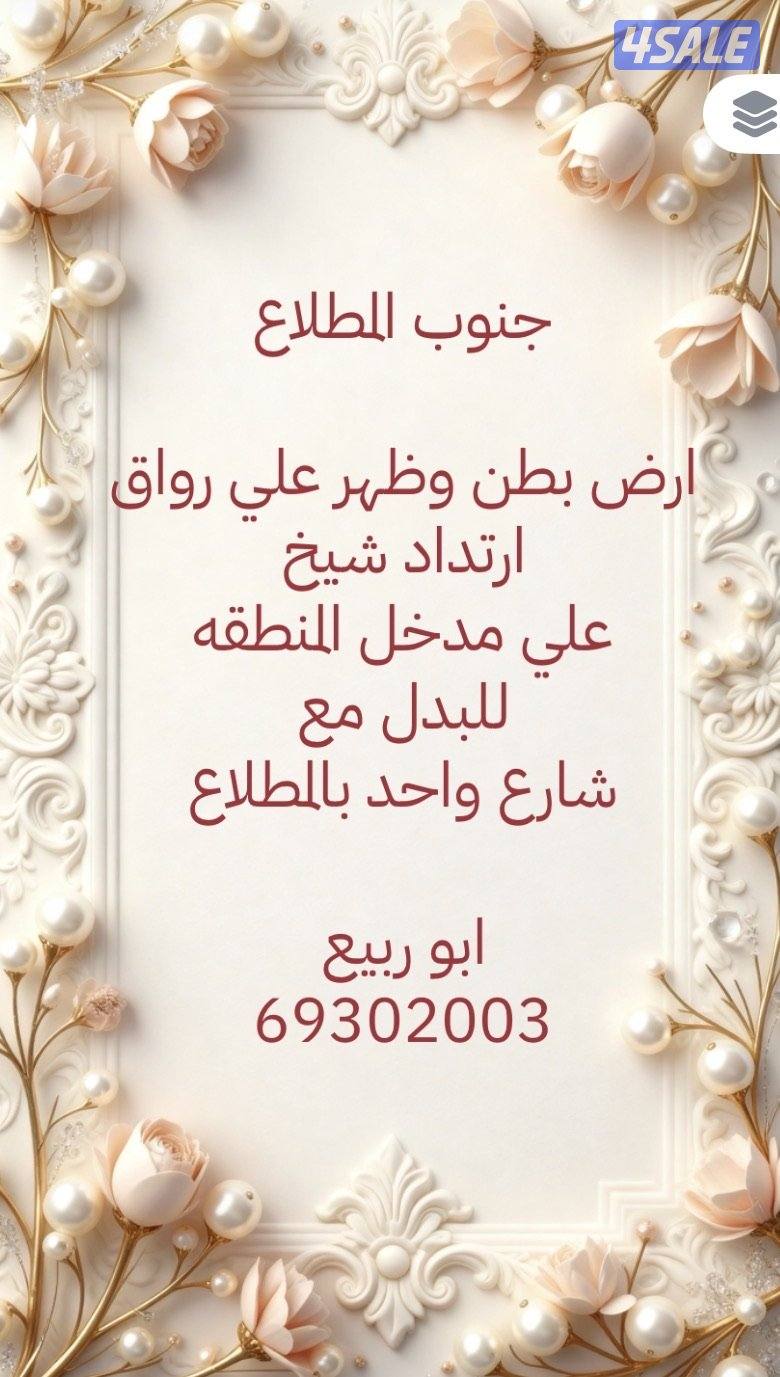This screenshot has width=780, height=1377.
Task: Select the phone number text field
Action: pos(401,1020)
